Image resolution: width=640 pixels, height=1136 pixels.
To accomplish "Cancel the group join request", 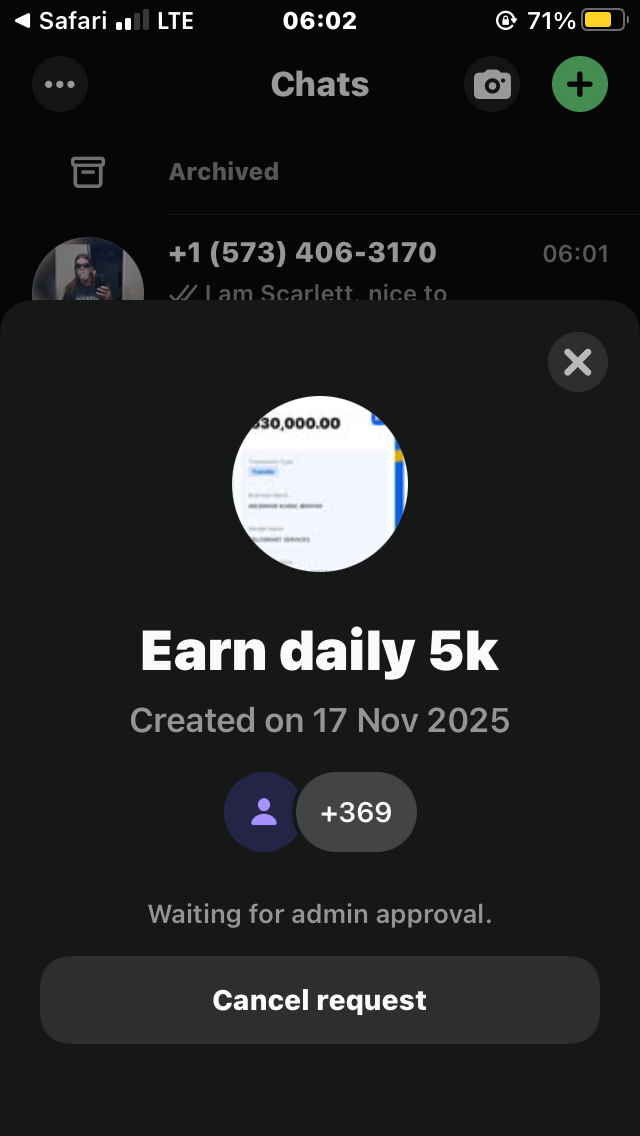I will click(x=319, y=1000).
